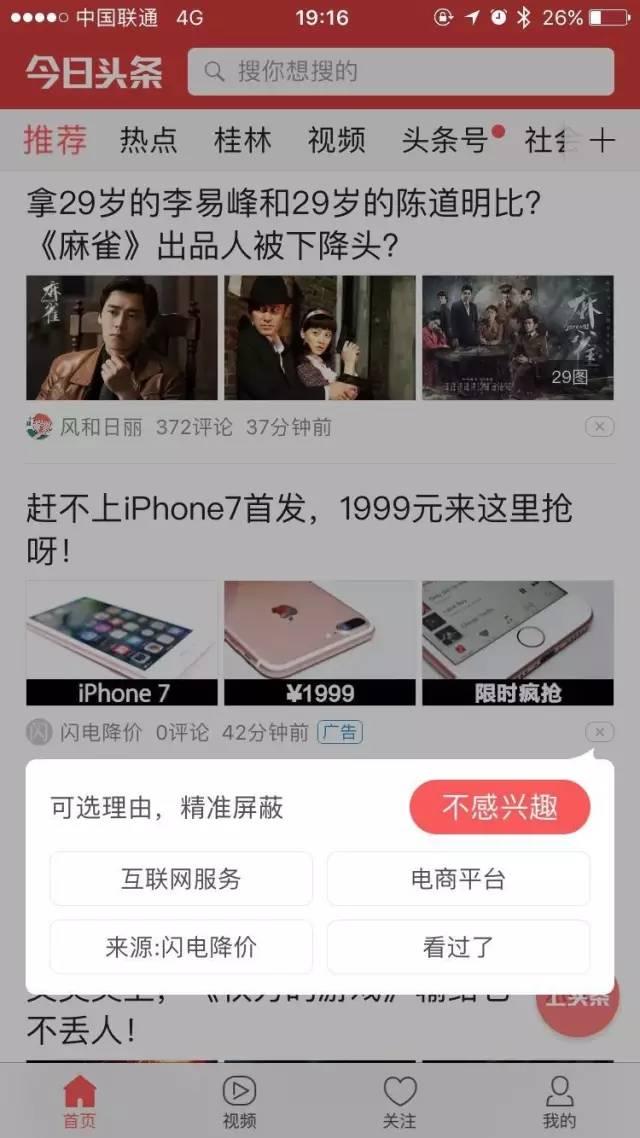This screenshot has width=640, height=1138.
Task: Open the plus icon to add channels
Action: (602, 140)
